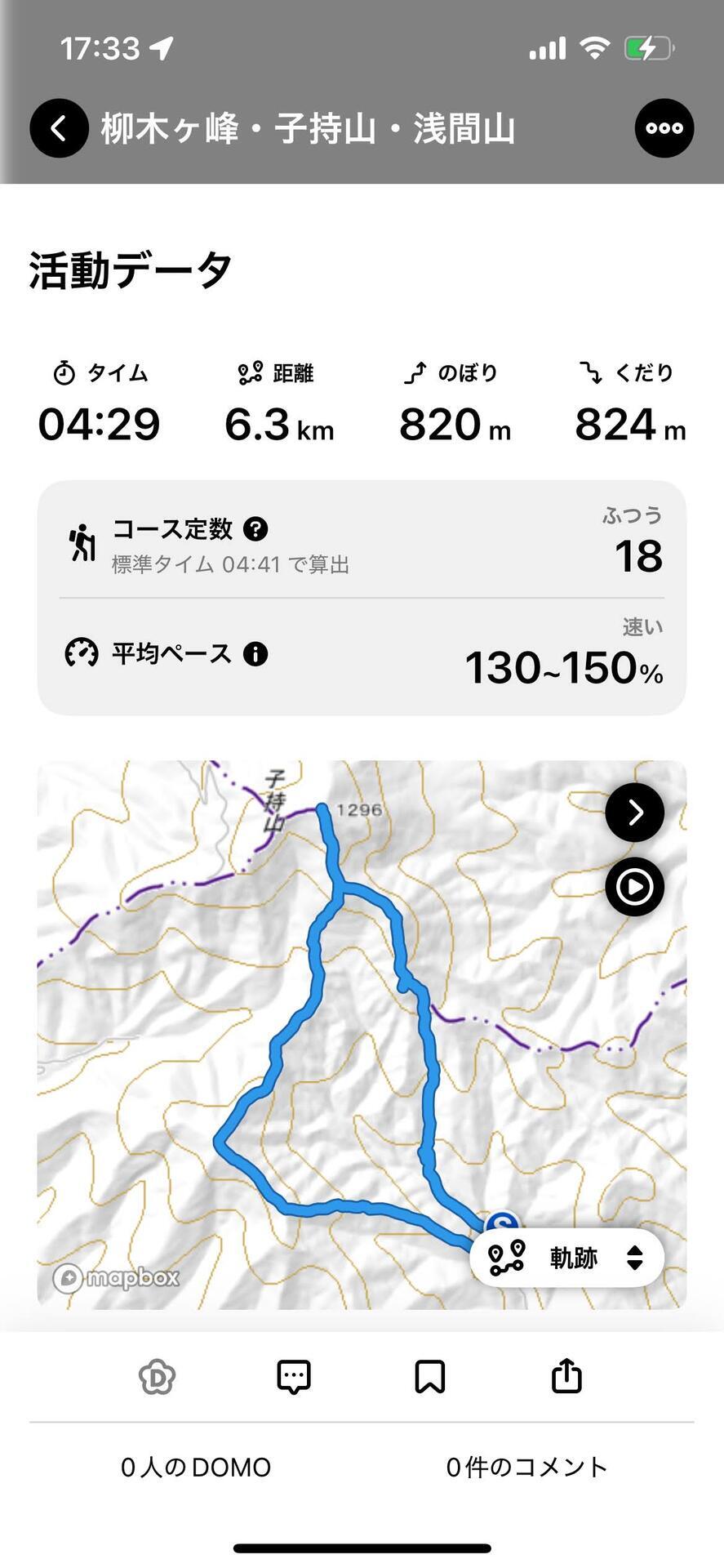Open the 軌跡 map mode selector
The image size is (724, 1568).
point(566,1258)
